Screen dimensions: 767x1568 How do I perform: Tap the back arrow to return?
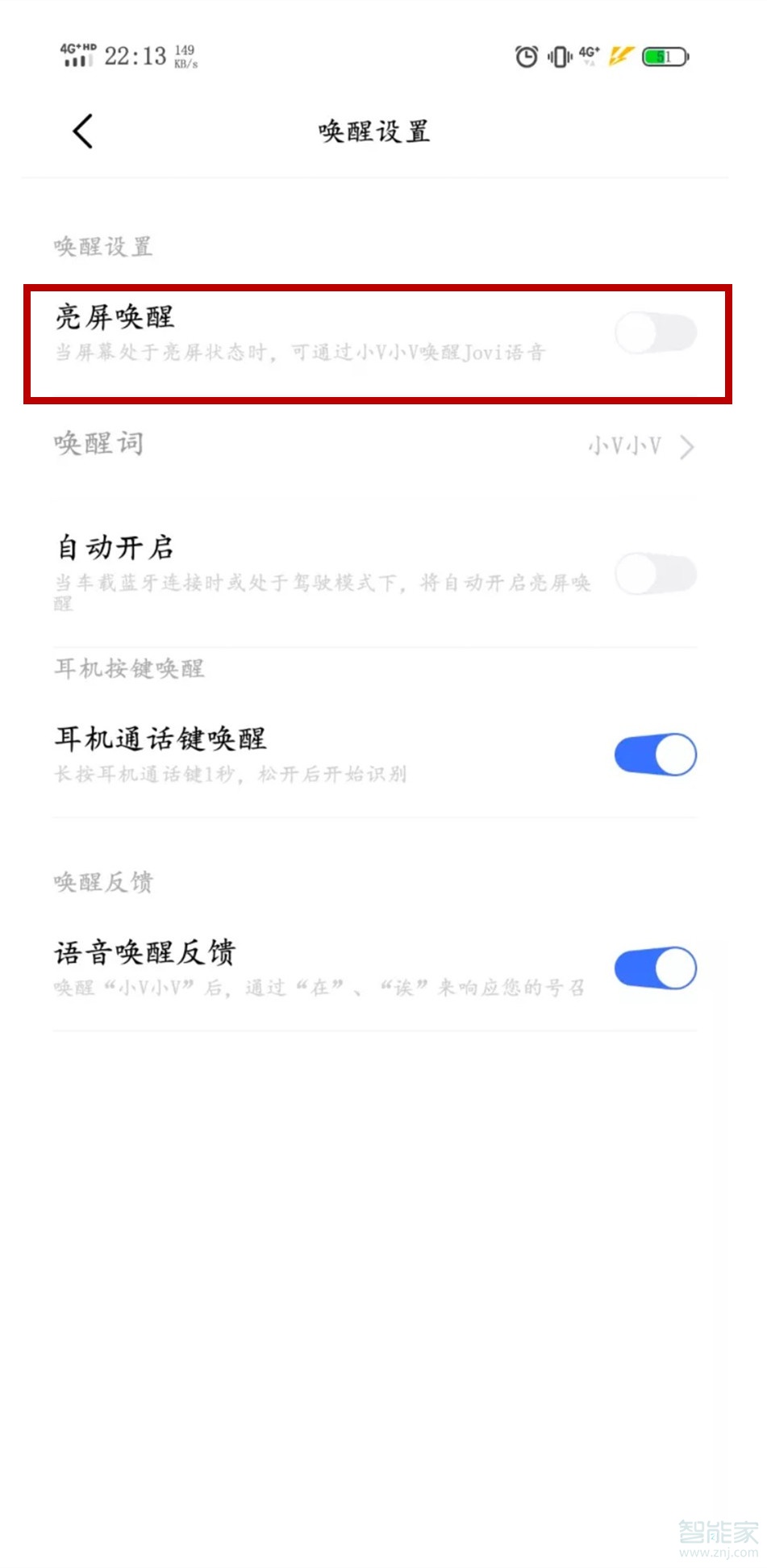click(83, 131)
